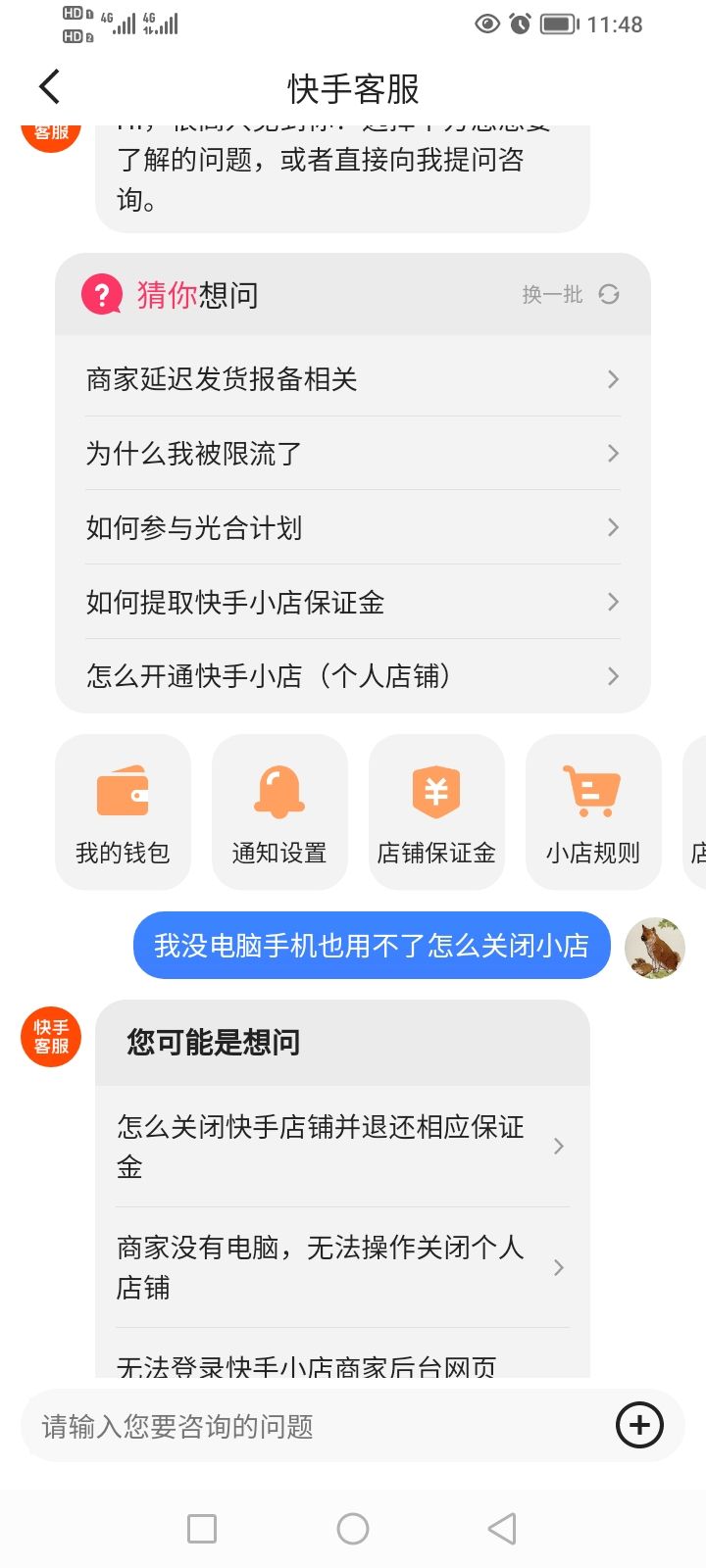Open recent apps from navigation bar

tap(202, 1529)
